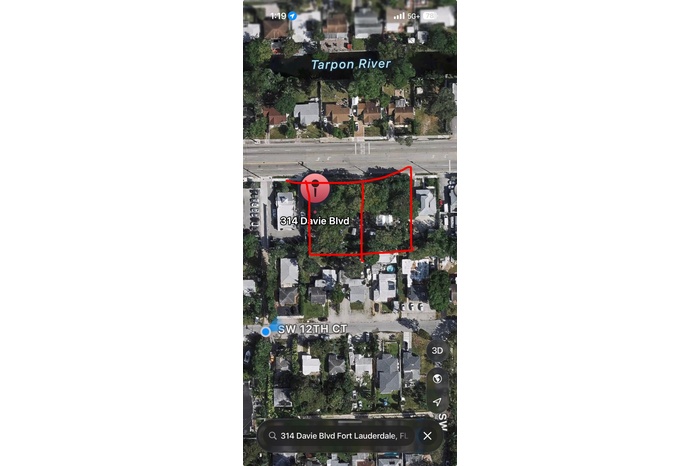The height and width of the screenshot is (466, 700).
Task: Switch the map to 3D view
Action: pyautogui.click(x=437, y=351)
